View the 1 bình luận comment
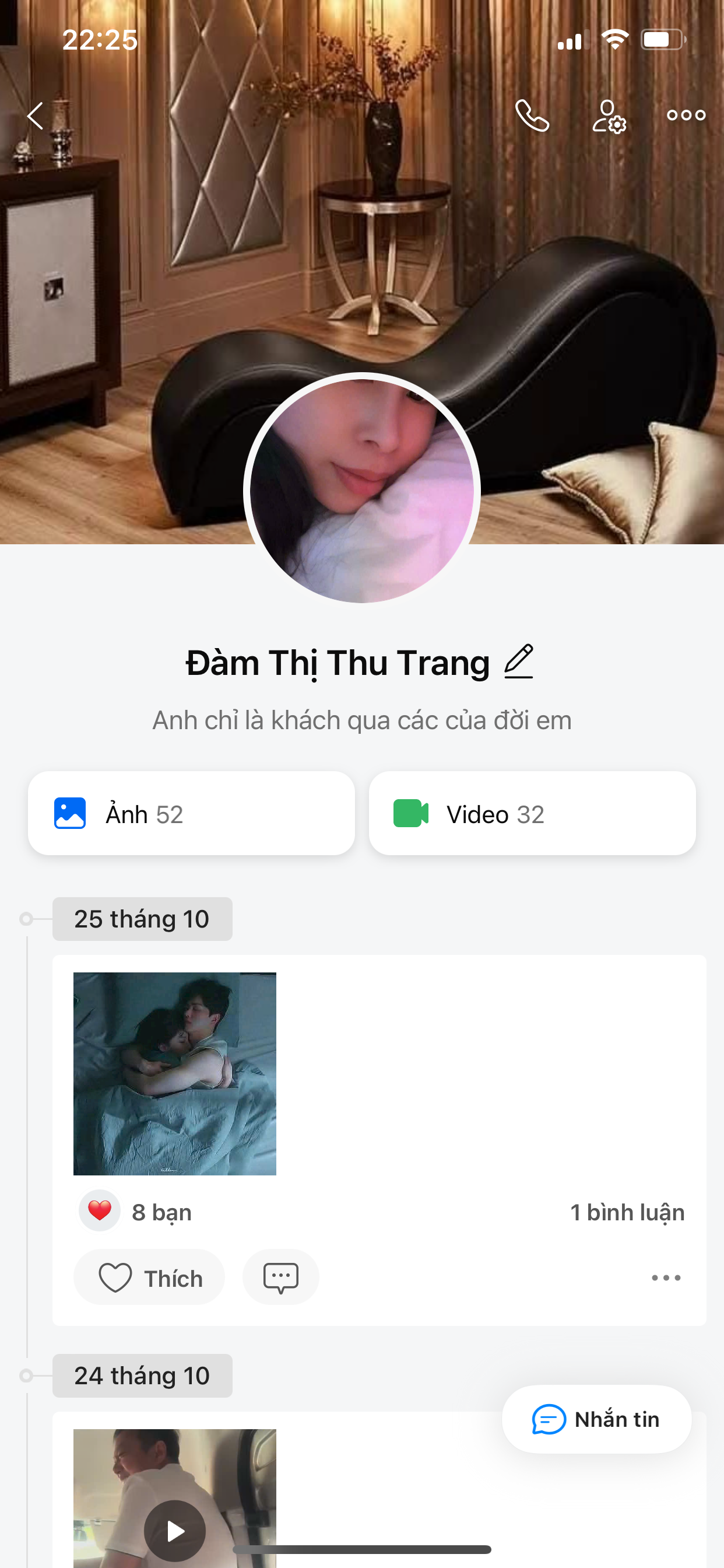724x1568 pixels. click(627, 1213)
